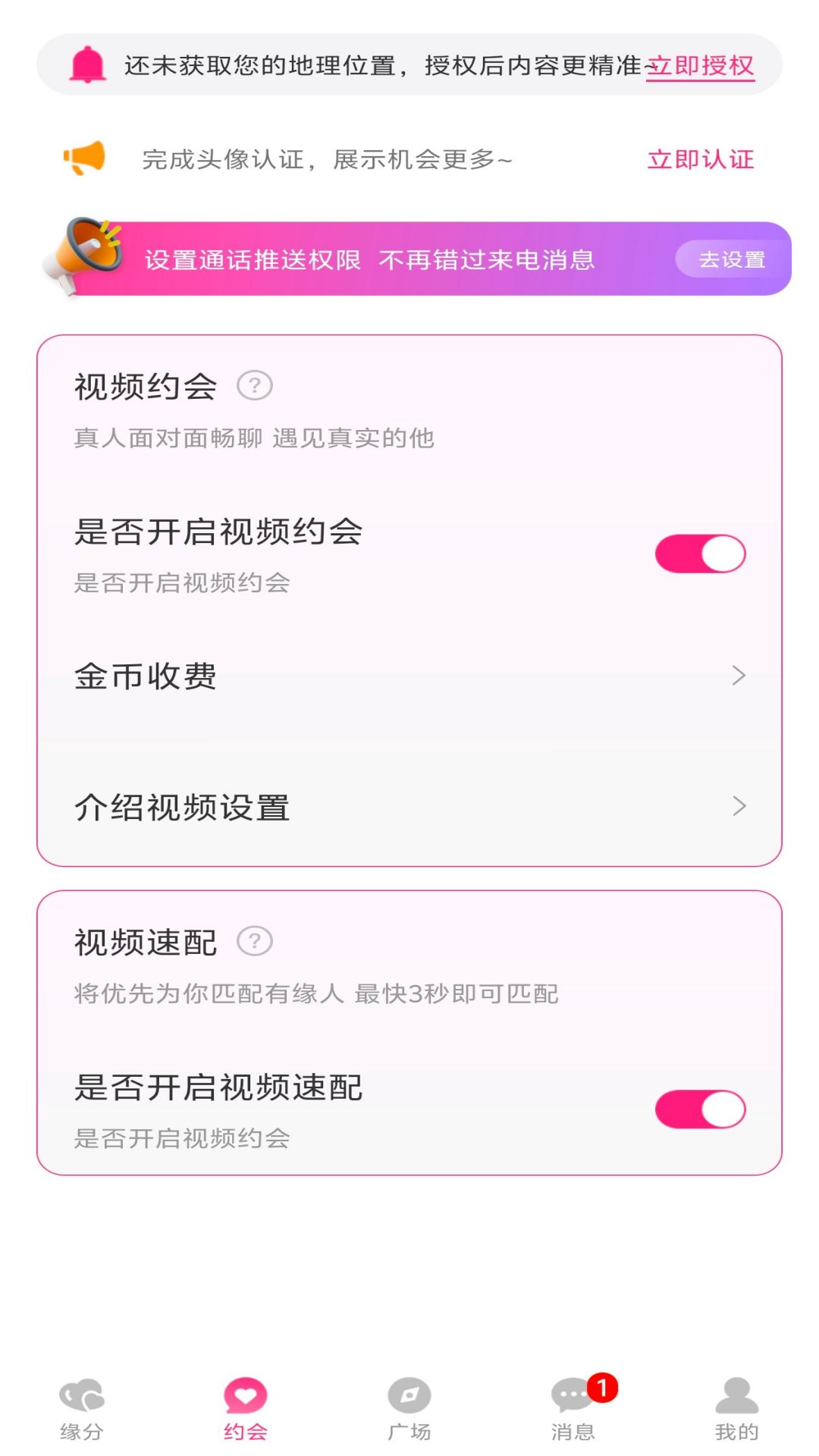The width and height of the screenshot is (819, 1456).
Task: Toggle the video dating switch in first card
Action: pos(700,553)
